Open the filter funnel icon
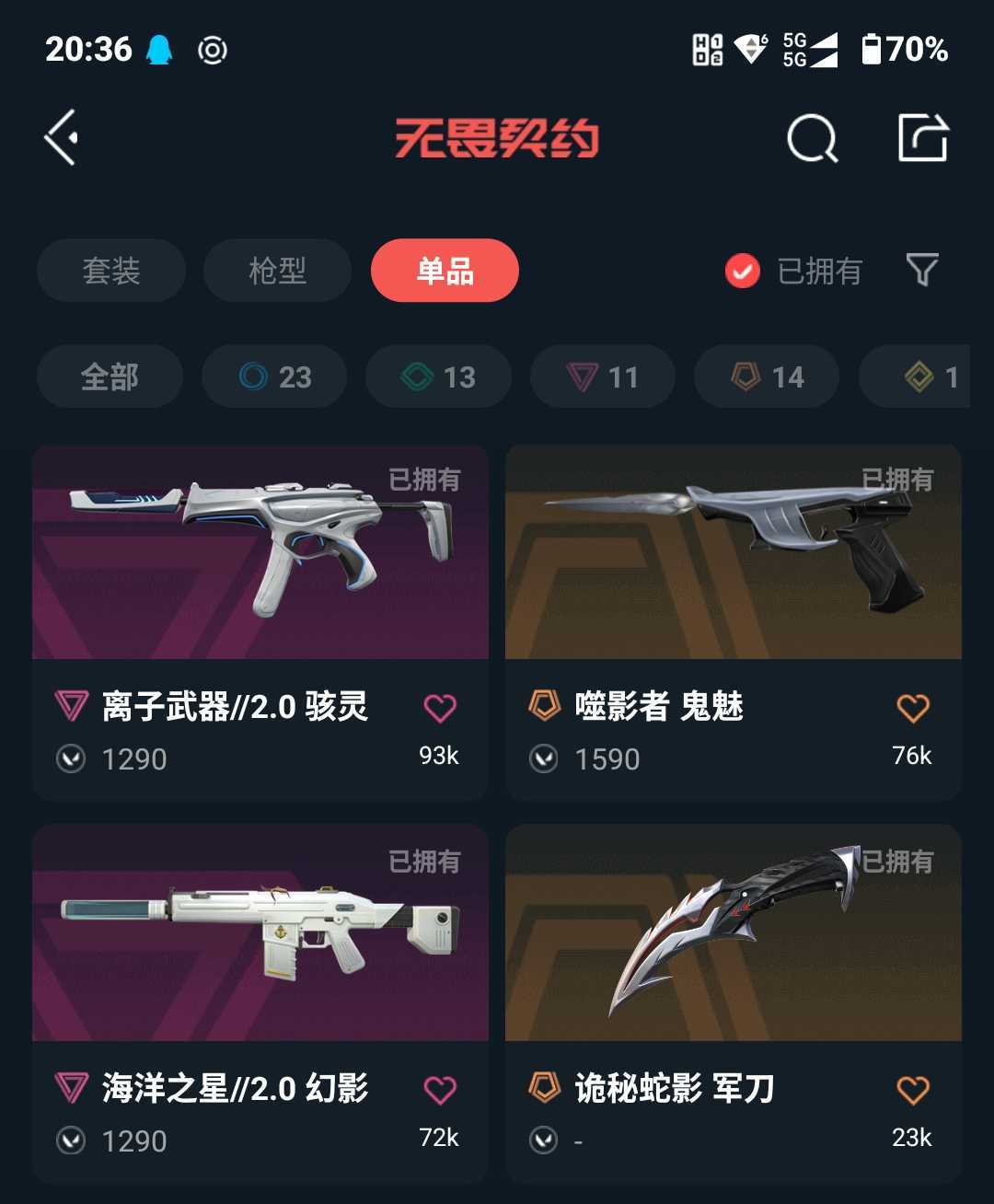This screenshot has width=994, height=1204. click(x=923, y=270)
